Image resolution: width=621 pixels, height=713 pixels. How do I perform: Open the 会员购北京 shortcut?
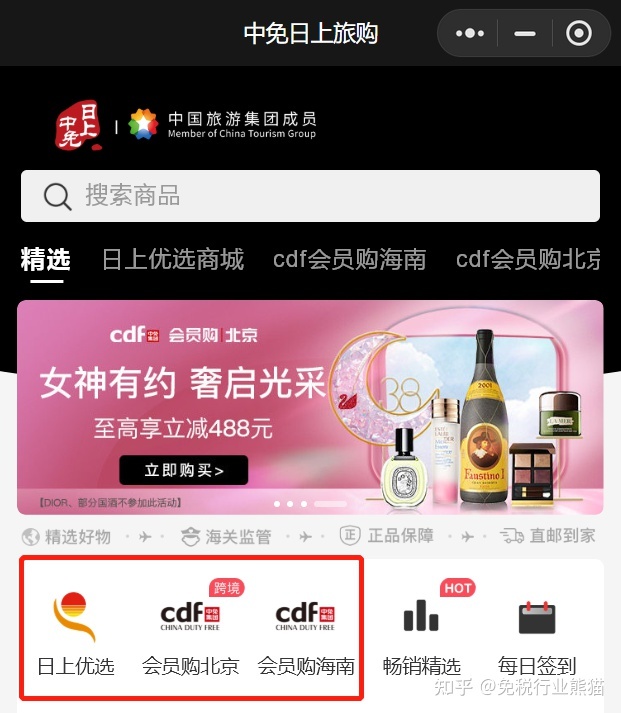point(190,632)
